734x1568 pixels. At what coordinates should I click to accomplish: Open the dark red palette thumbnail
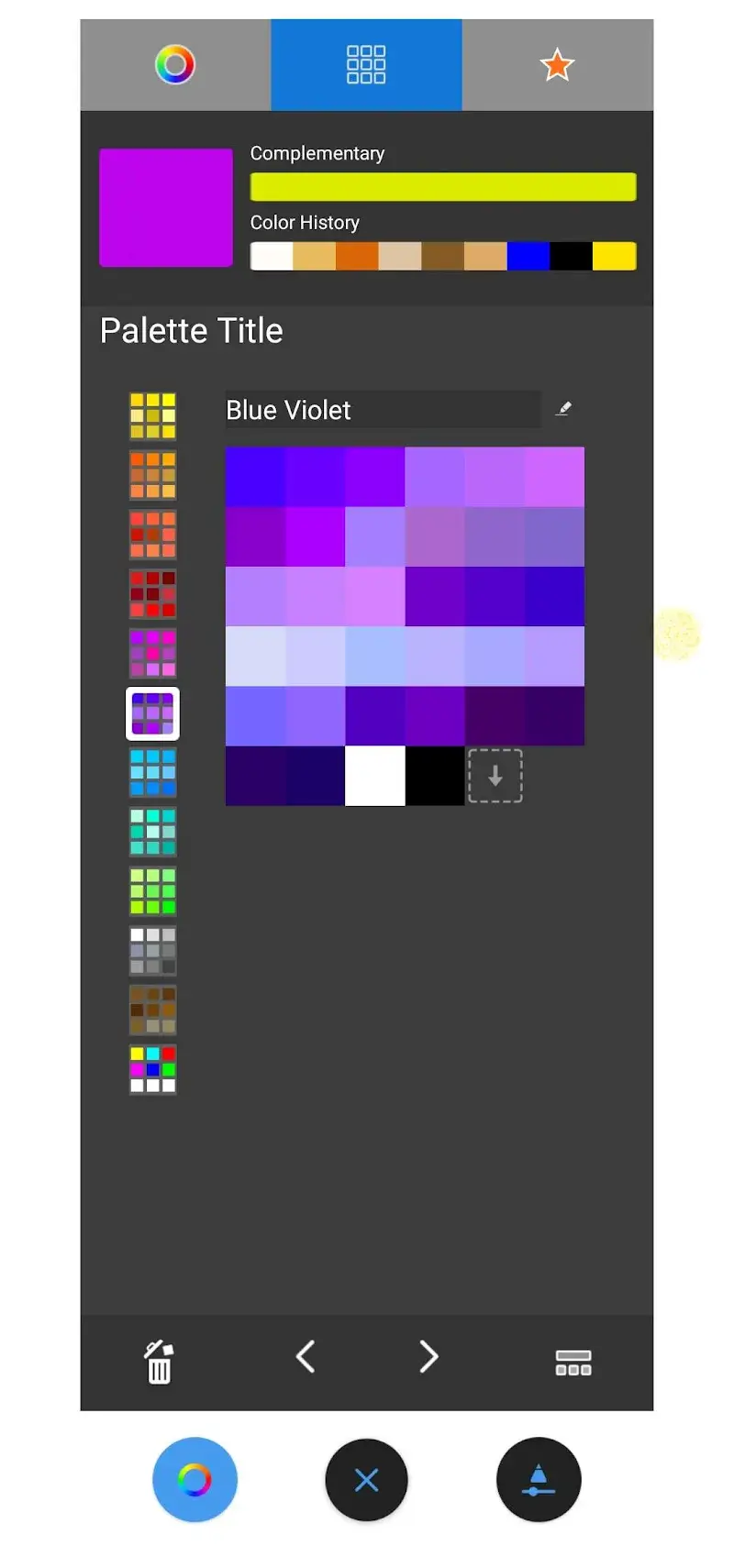152,594
